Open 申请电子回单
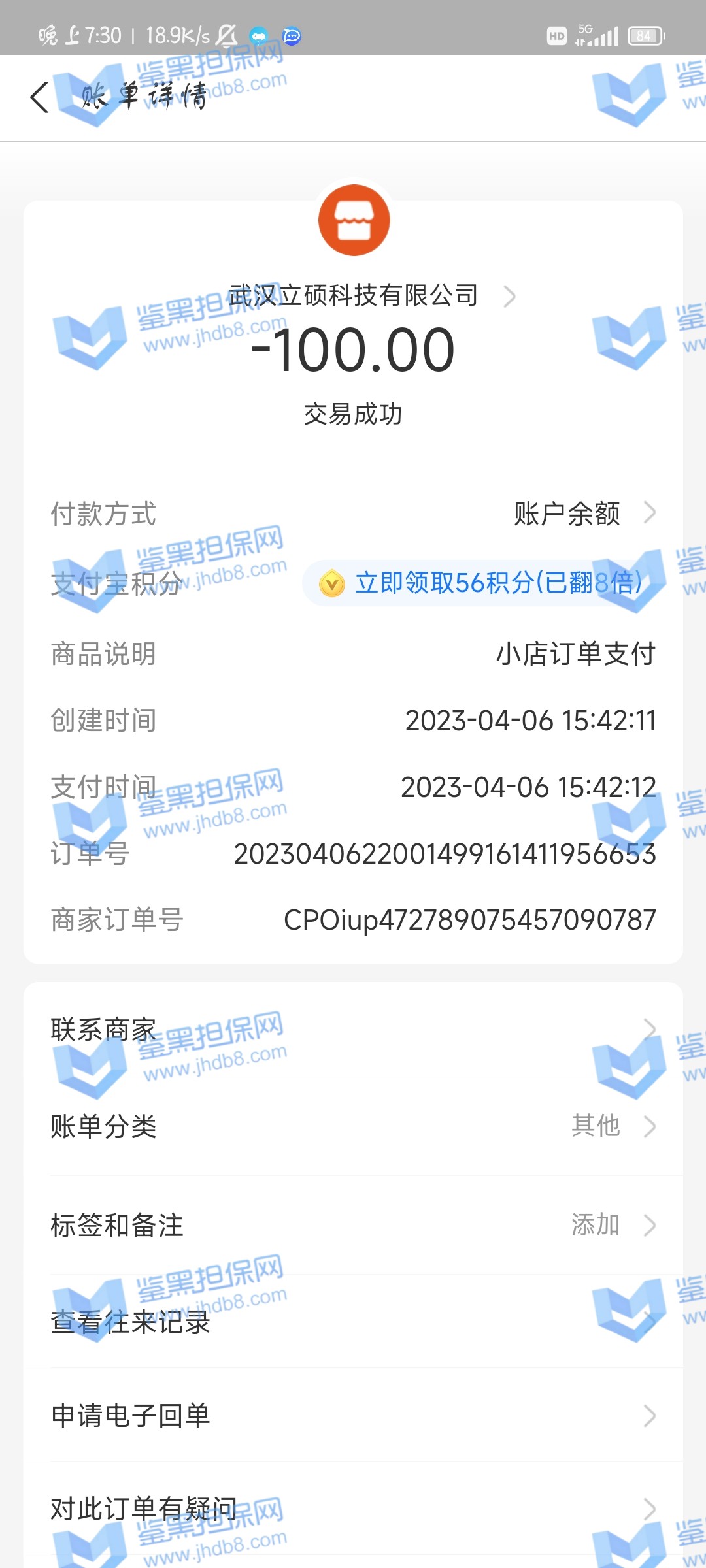 [353, 1416]
